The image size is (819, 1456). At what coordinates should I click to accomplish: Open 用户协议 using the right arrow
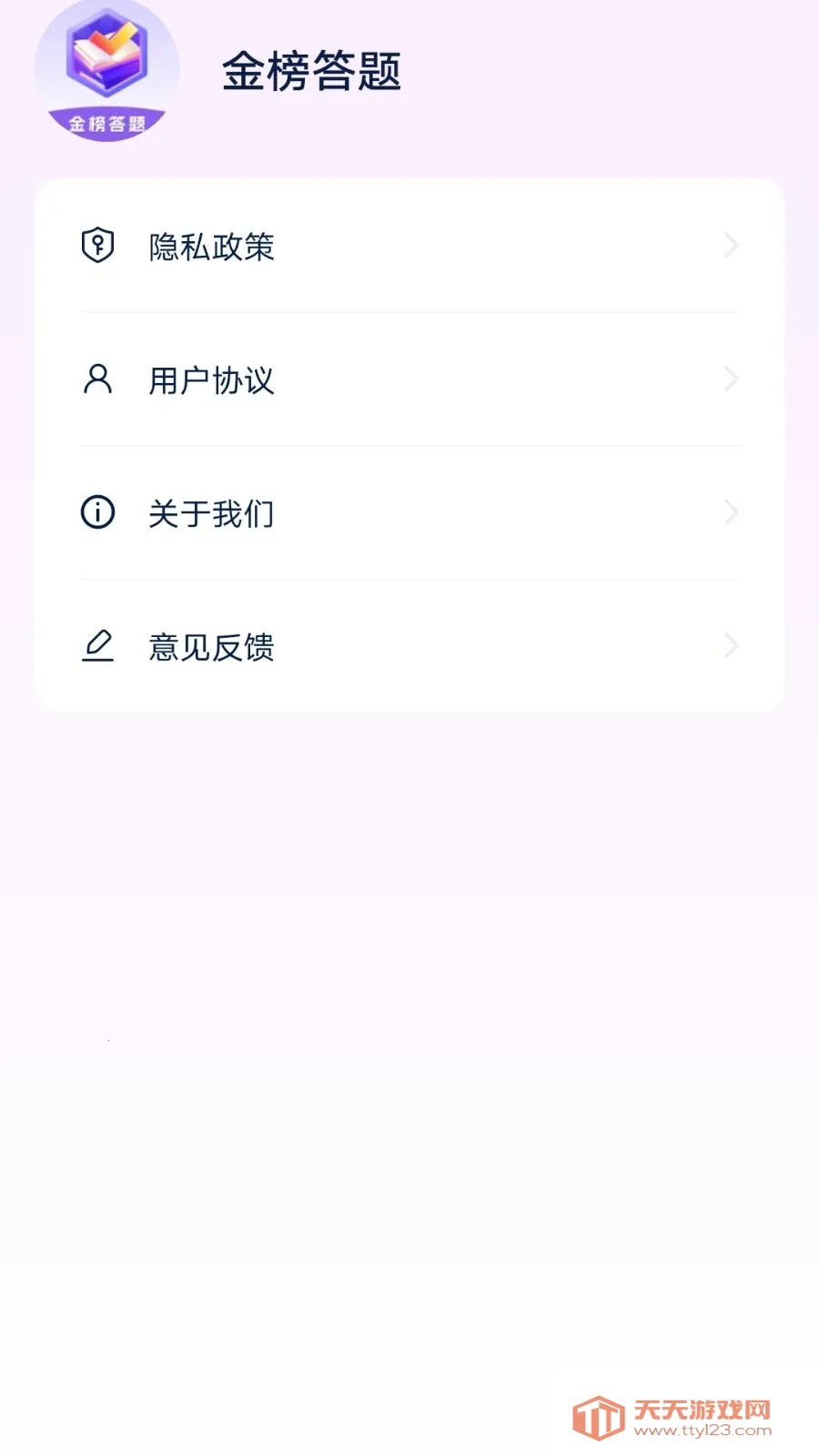click(732, 379)
